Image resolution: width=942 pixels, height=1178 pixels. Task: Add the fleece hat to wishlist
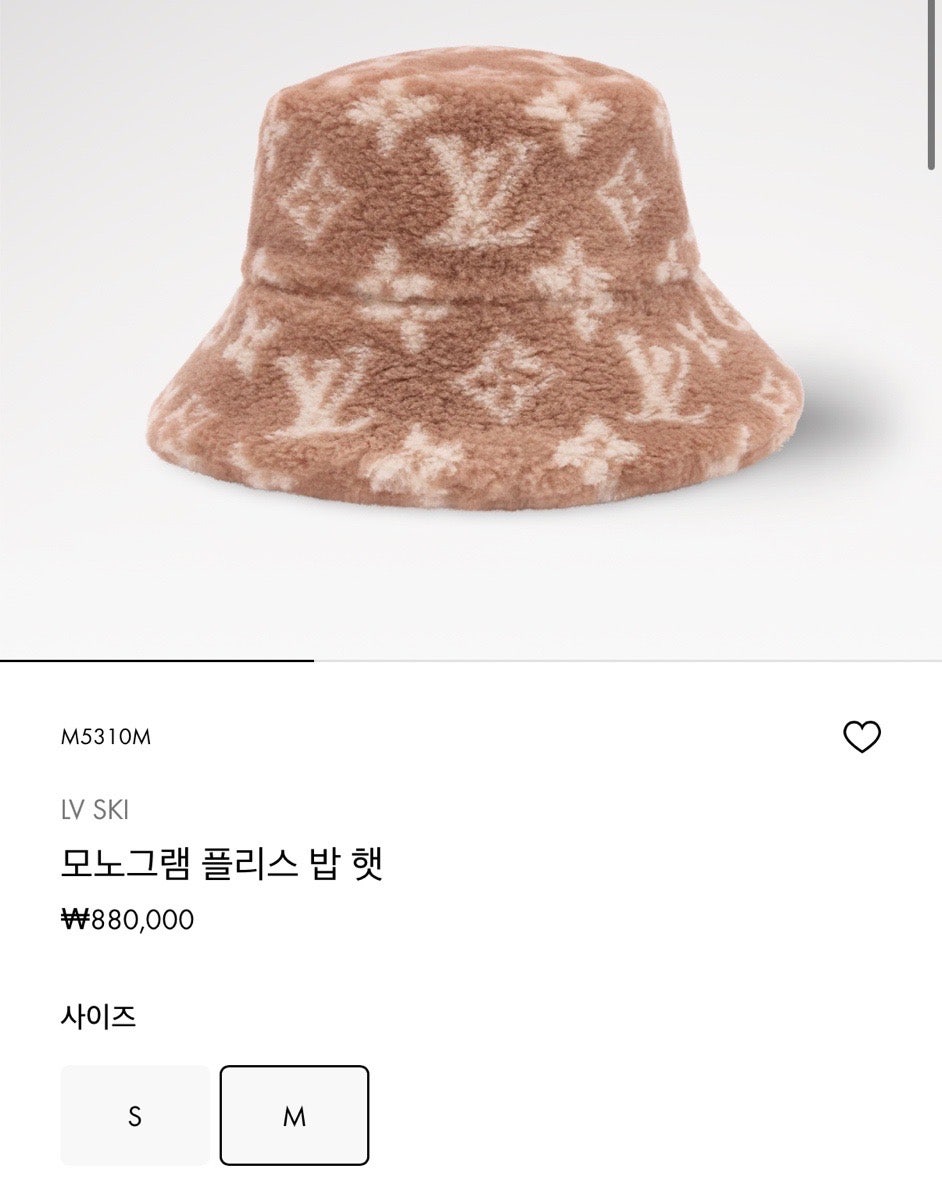[861, 737]
